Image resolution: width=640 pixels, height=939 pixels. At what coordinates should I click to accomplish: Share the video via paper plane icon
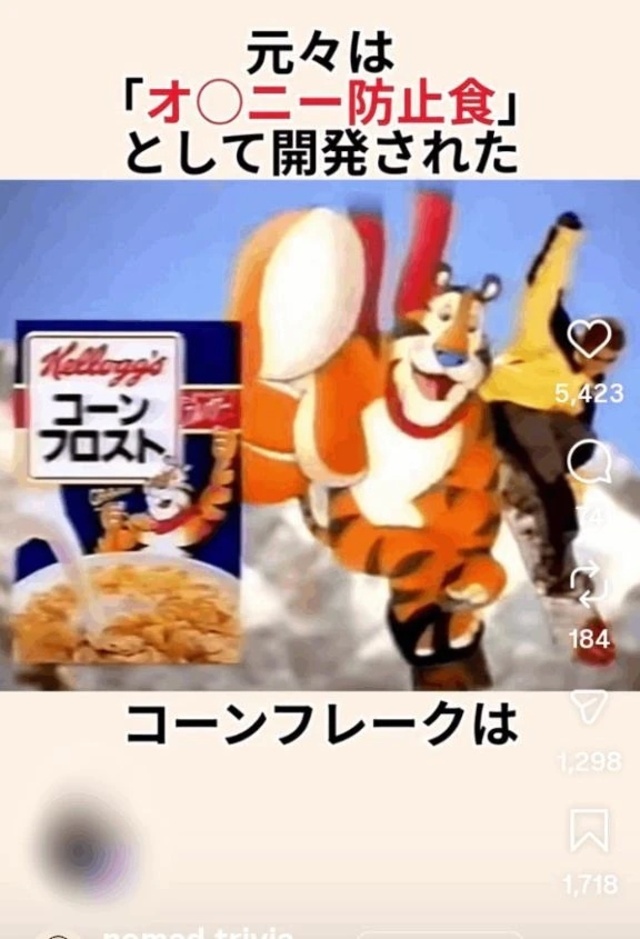pyautogui.click(x=589, y=706)
